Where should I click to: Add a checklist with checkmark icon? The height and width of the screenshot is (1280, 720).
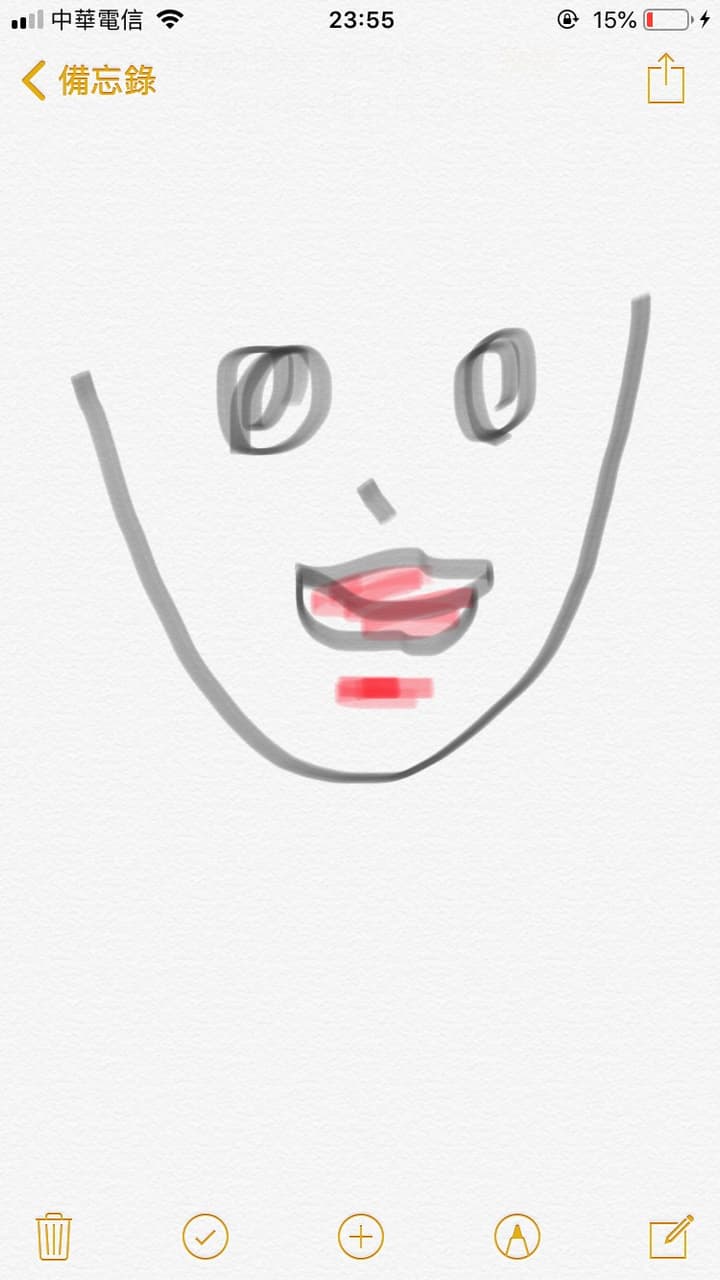[205, 1237]
